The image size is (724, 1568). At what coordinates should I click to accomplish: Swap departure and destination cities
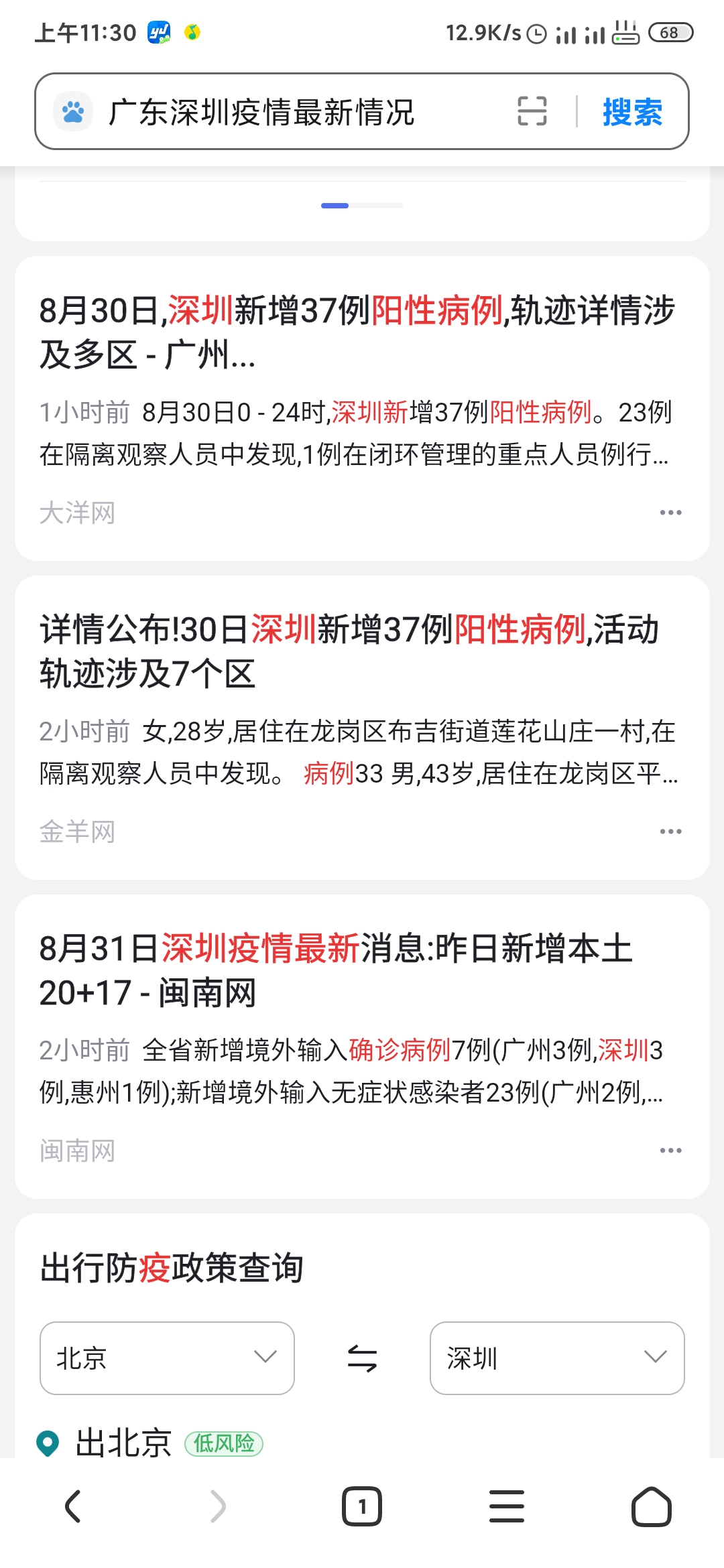click(x=362, y=1358)
